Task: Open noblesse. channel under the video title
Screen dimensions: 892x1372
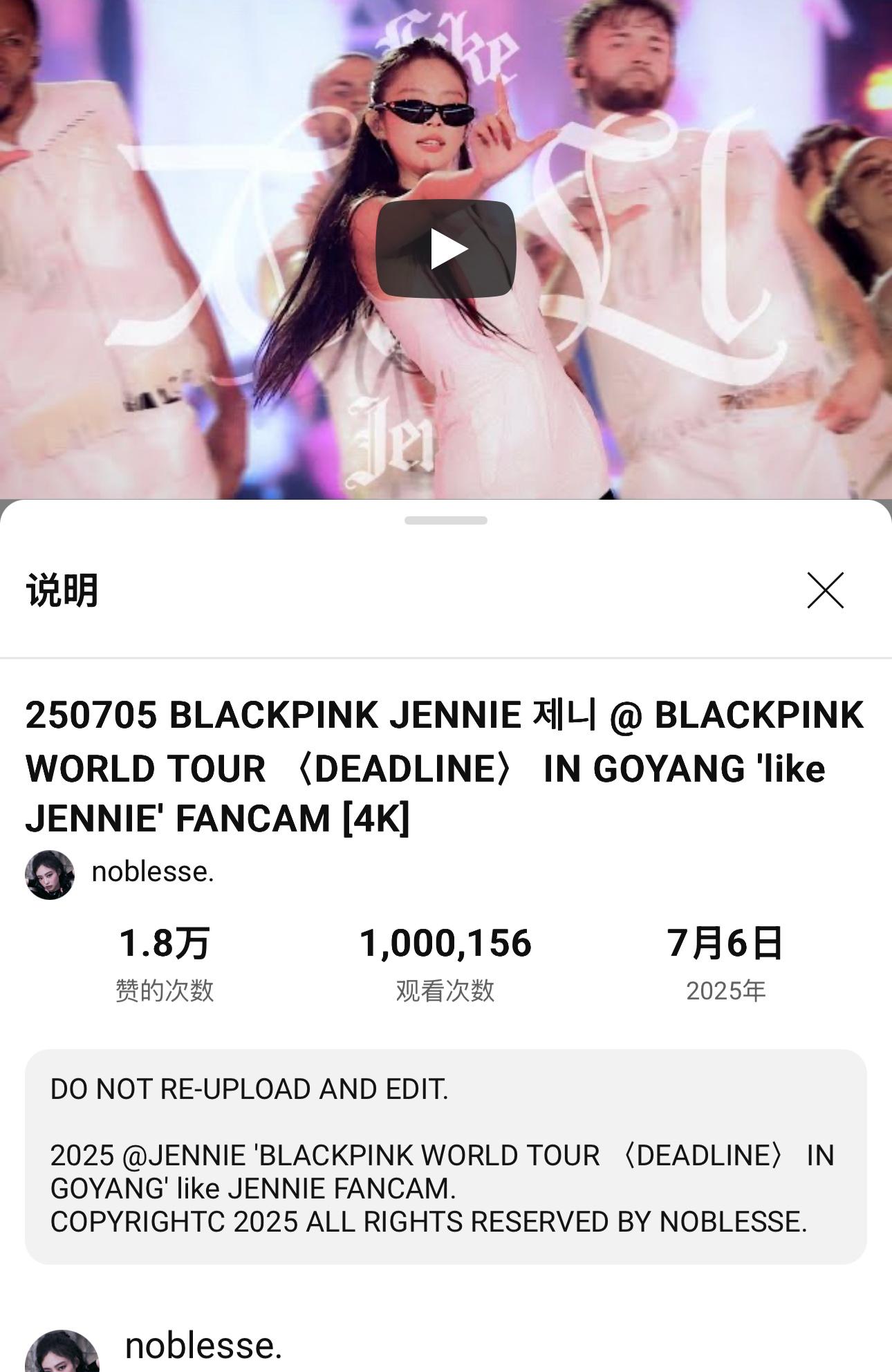Action: (152, 872)
